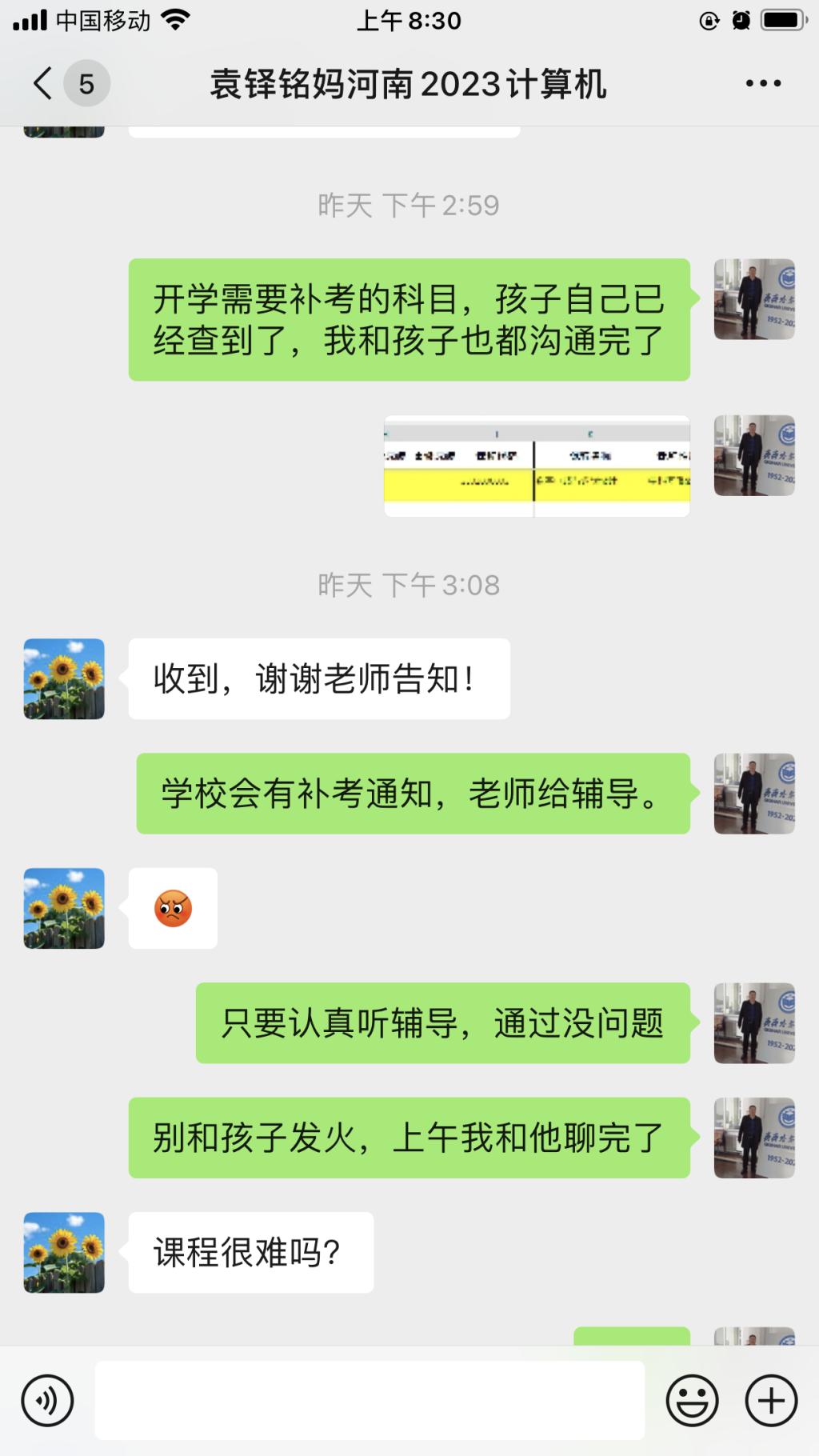Screen dimensions: 819x1456
Task: Open the emoji sticker panel
Action: tap(692, 1401)
